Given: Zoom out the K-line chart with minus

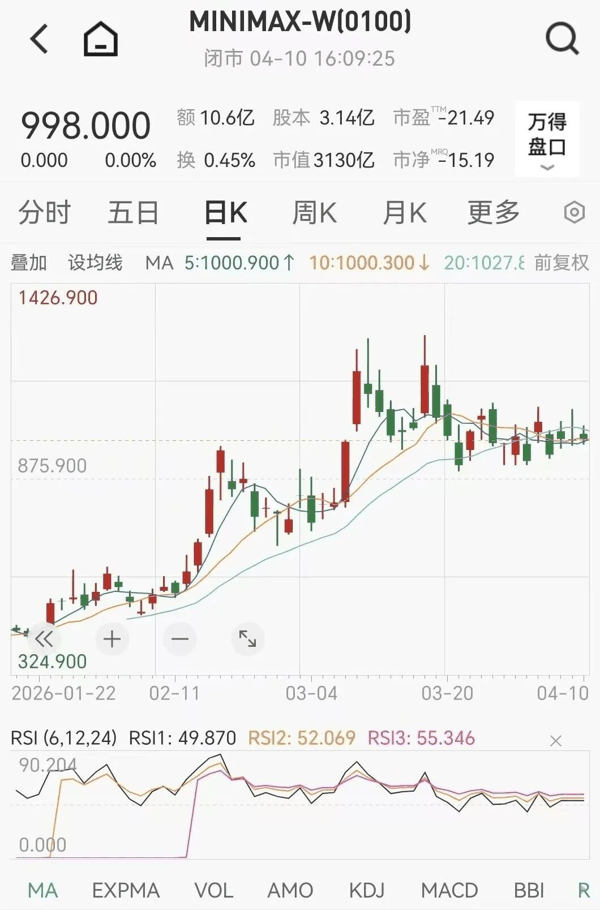Looking at the screenshot, I should [x=180, y=638].
